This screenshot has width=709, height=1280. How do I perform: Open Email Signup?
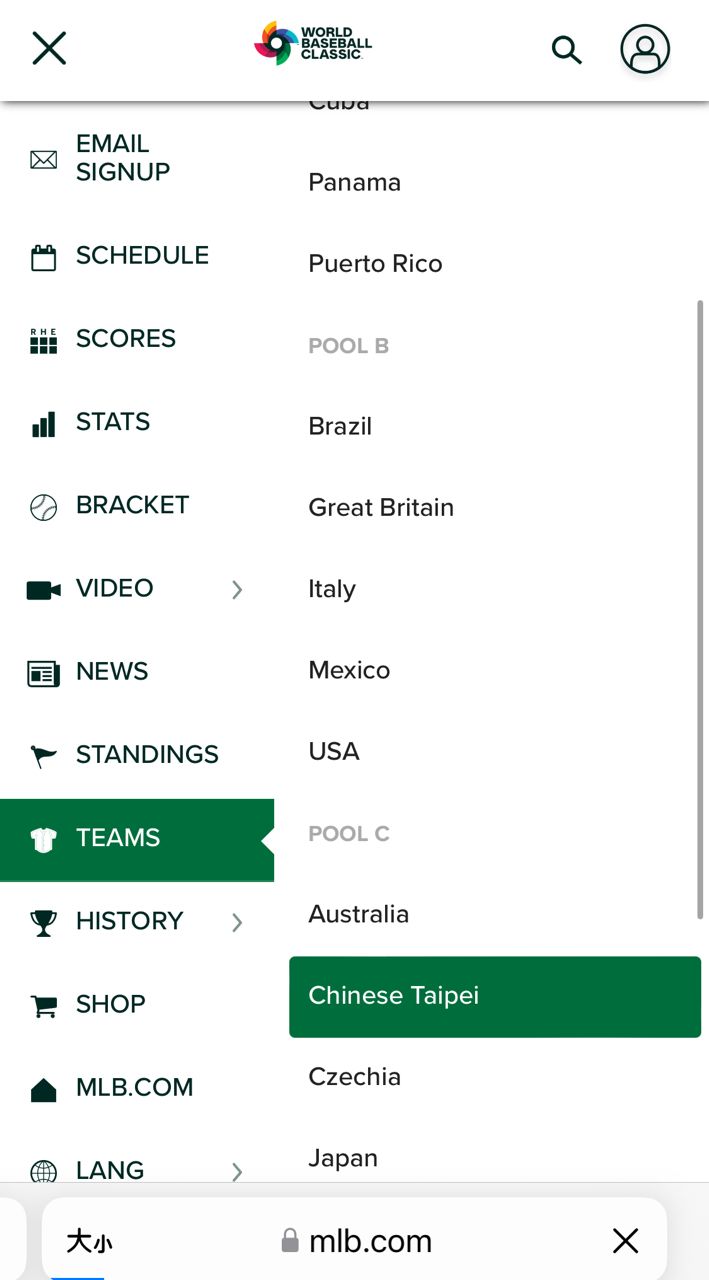(137, 158)
